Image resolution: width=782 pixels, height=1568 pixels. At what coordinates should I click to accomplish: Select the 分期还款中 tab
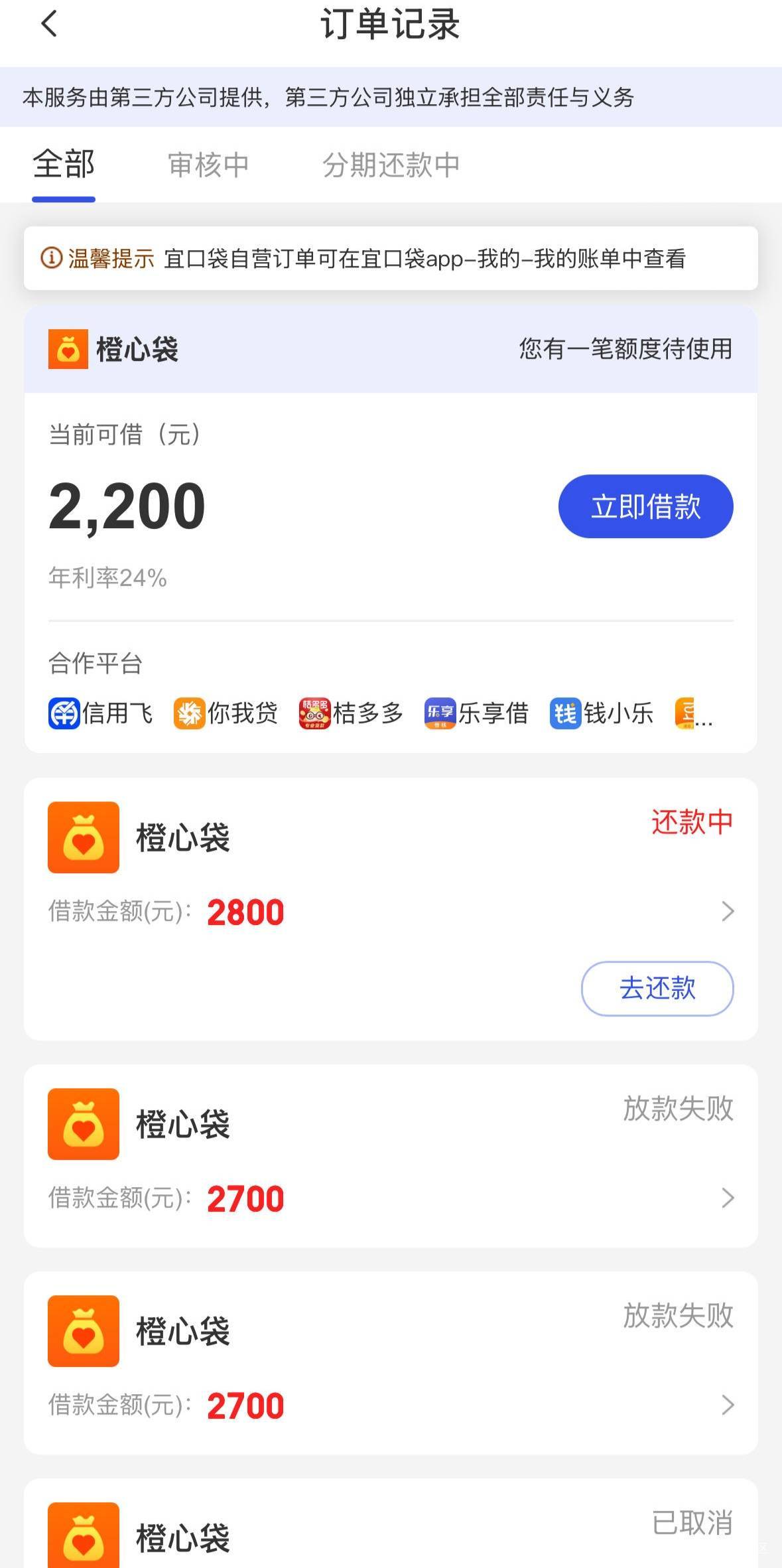(x=391, y=165)
